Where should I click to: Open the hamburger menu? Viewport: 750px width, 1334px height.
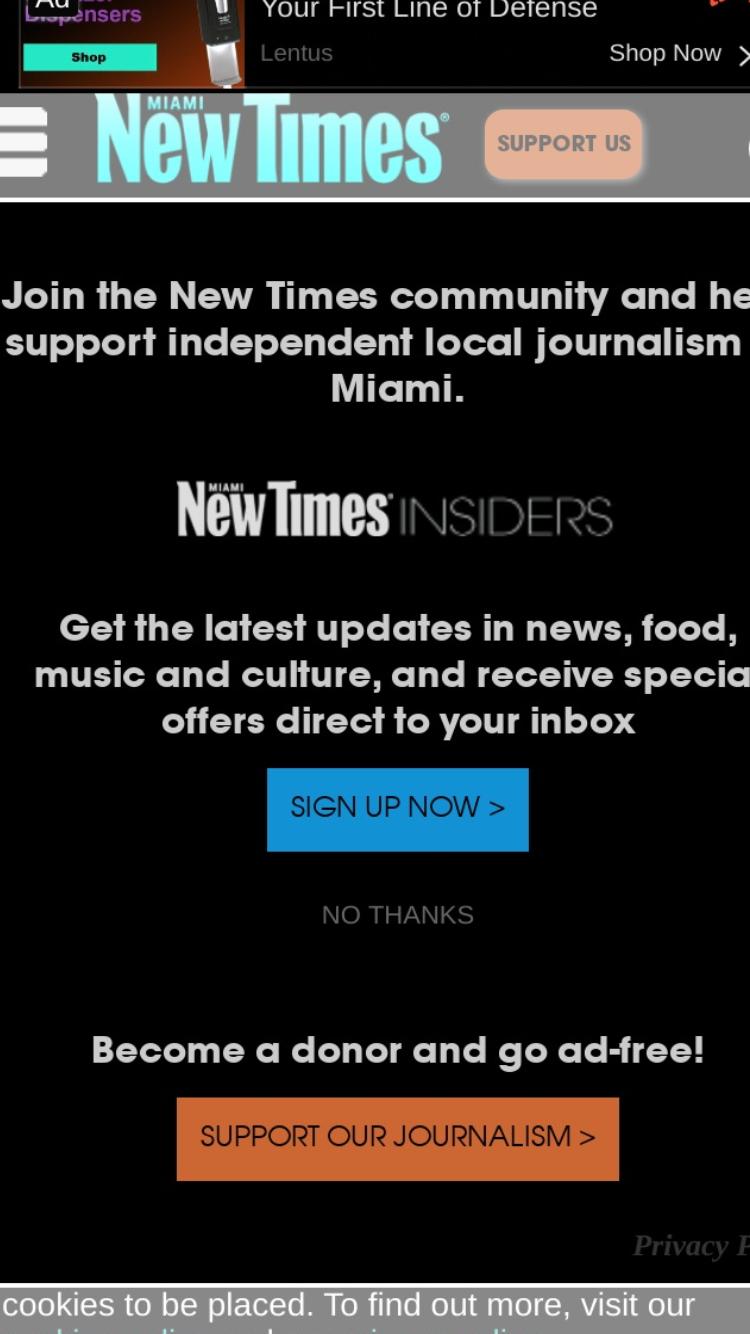pos(22,142)
